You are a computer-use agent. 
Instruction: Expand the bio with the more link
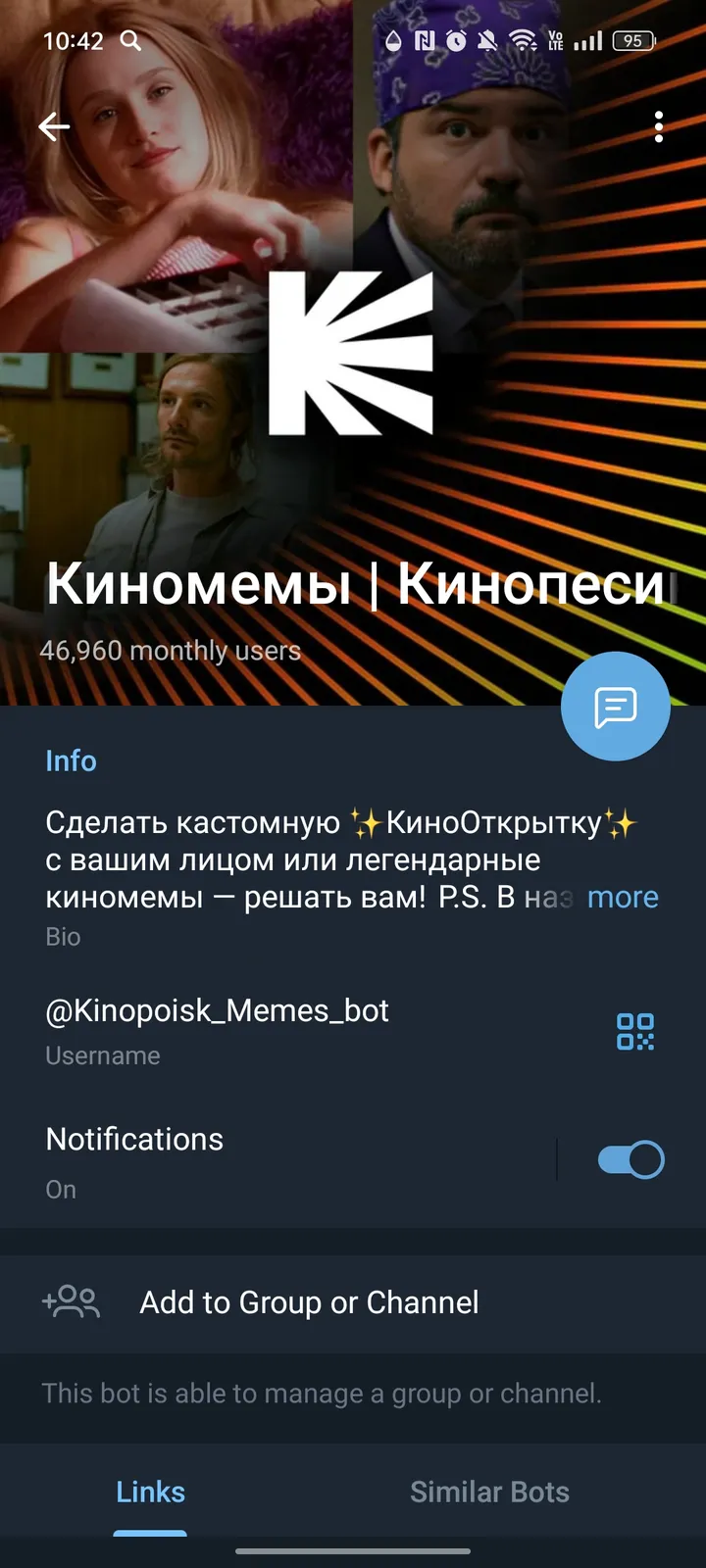[623, 897]
